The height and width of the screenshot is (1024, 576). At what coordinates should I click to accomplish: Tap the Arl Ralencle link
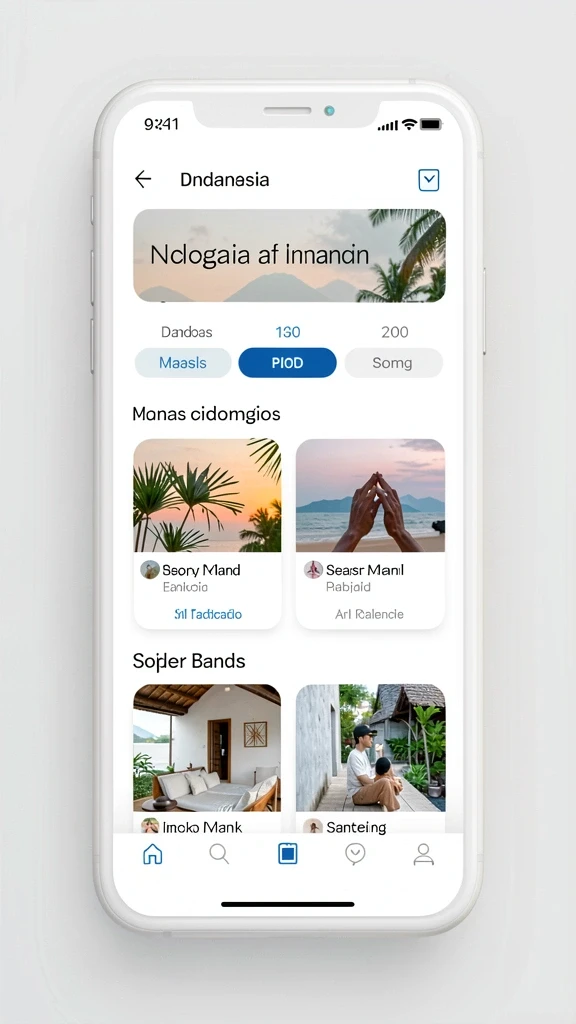coord(369,614)
